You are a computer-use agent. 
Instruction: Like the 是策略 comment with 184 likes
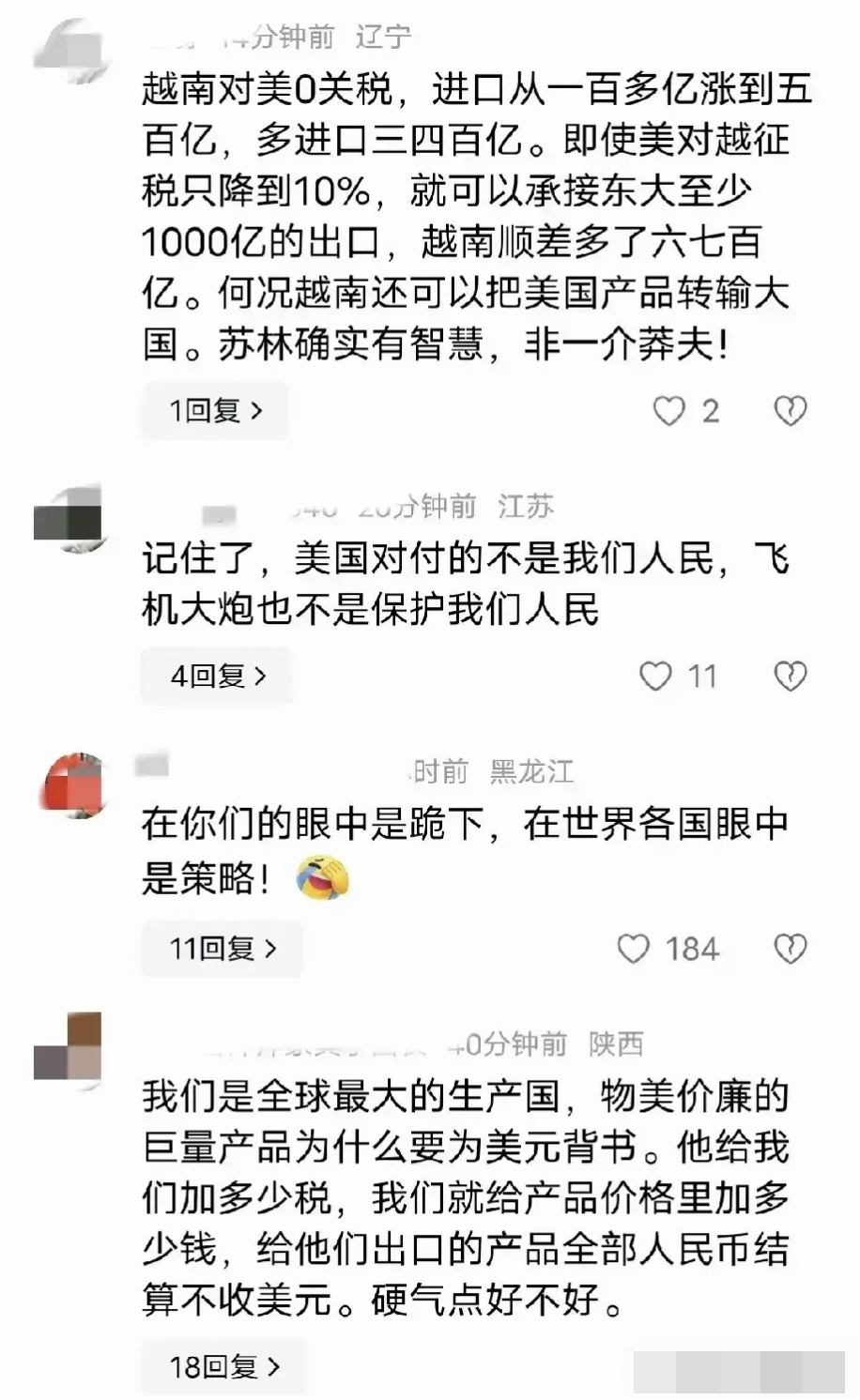coord(634,949)
